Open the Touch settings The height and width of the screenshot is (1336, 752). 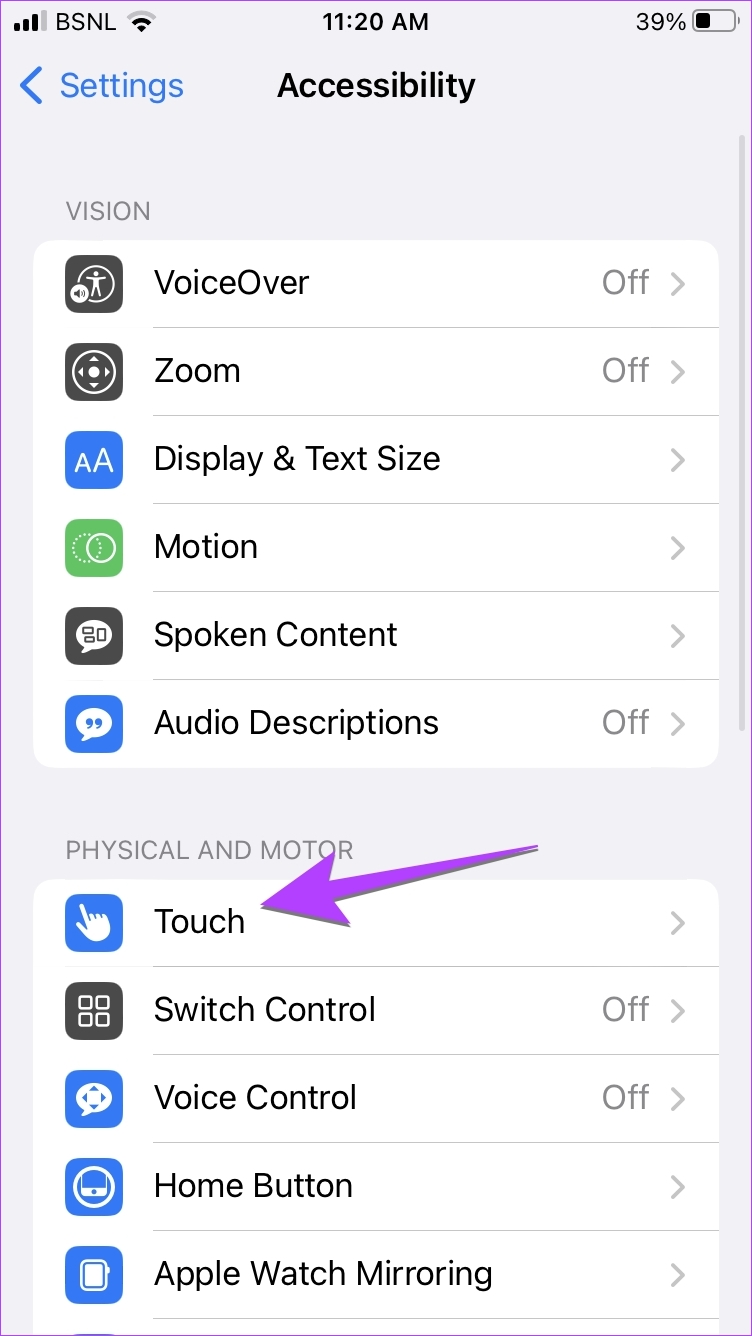[x=376, y=922]
